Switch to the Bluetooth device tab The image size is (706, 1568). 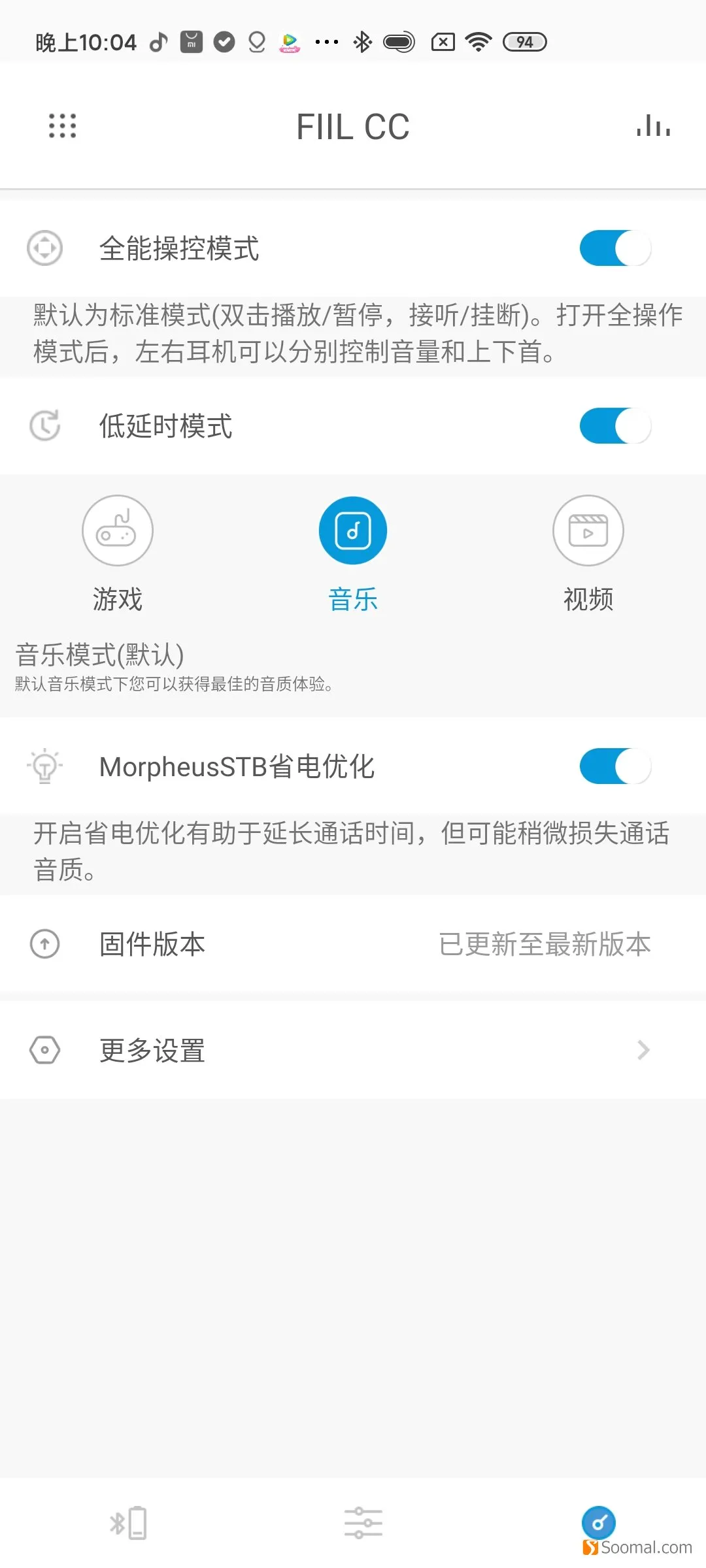(128, 1524)
